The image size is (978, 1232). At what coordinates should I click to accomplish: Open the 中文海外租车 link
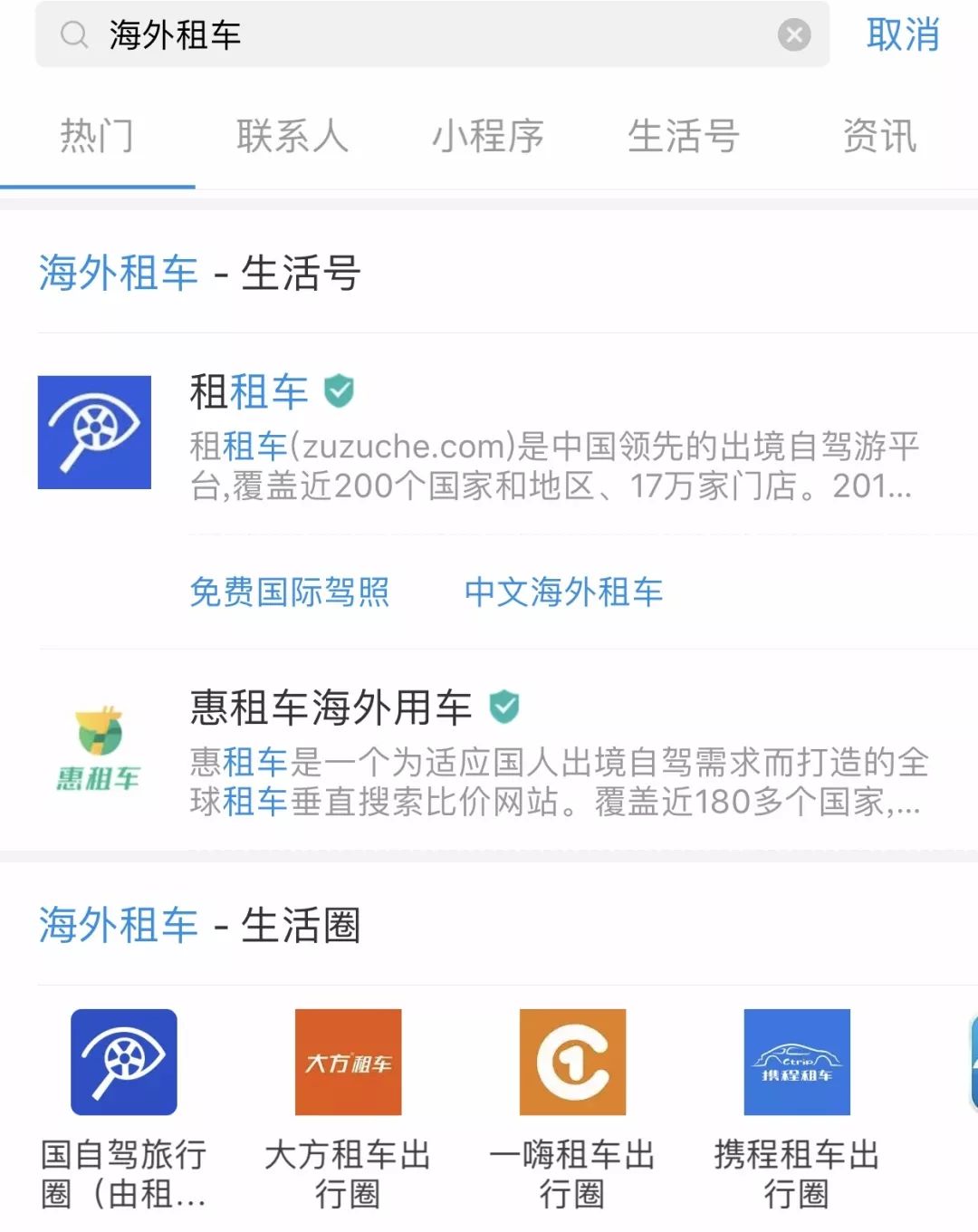(562, 592)
